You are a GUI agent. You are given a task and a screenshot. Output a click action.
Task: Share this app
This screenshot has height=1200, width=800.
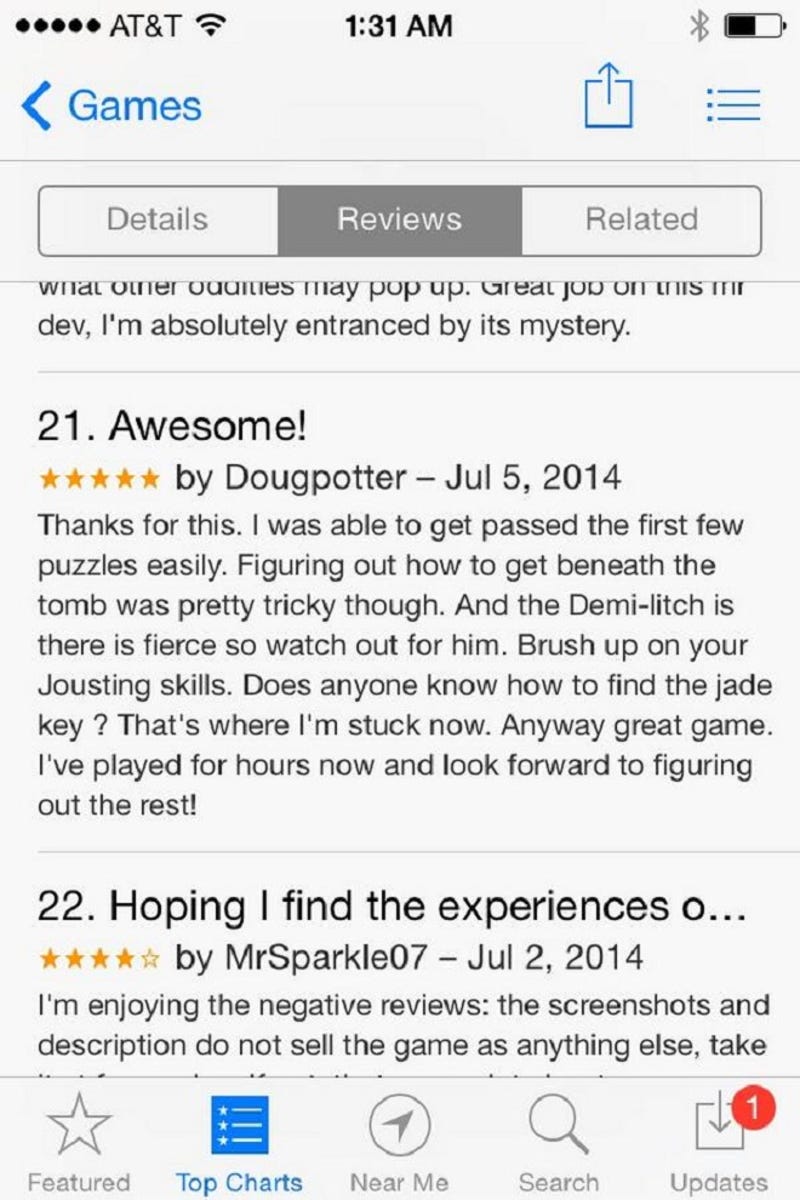point(609,97)
